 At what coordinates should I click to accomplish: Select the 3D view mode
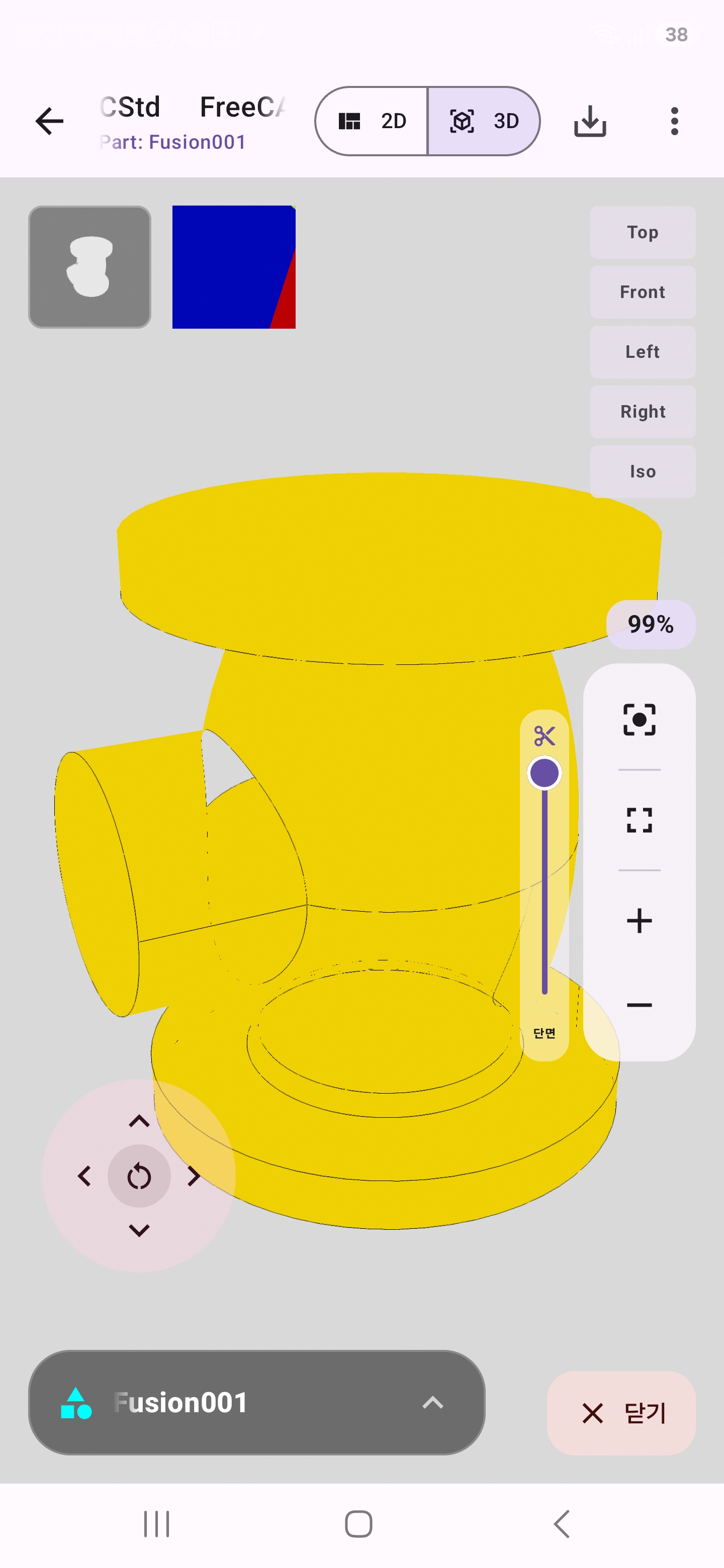click(x=484, y=121)
